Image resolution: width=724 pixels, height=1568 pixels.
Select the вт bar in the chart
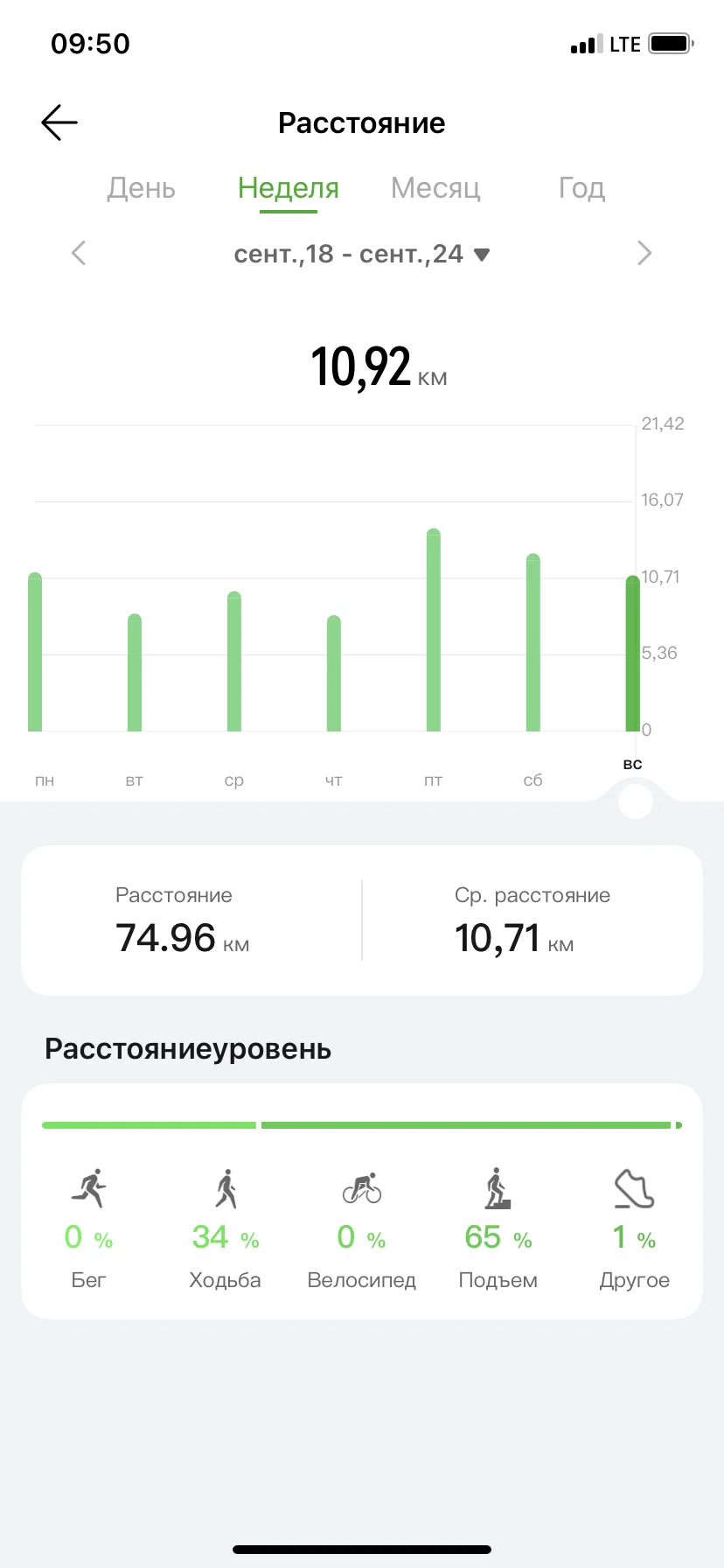click(135, 672)
